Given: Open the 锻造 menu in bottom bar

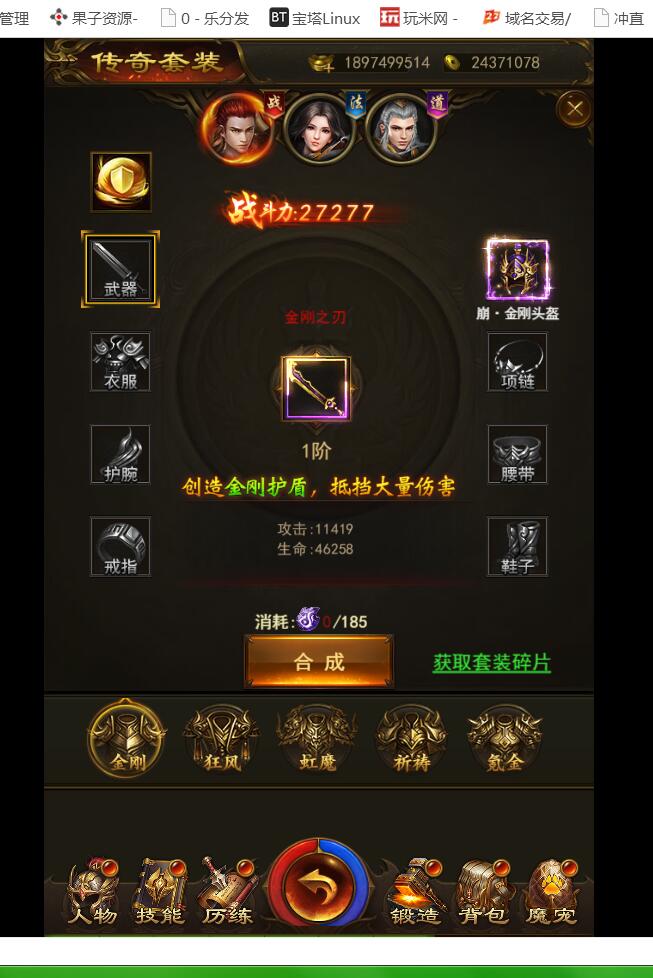Looking at the screenshot, I should [416, 892].
